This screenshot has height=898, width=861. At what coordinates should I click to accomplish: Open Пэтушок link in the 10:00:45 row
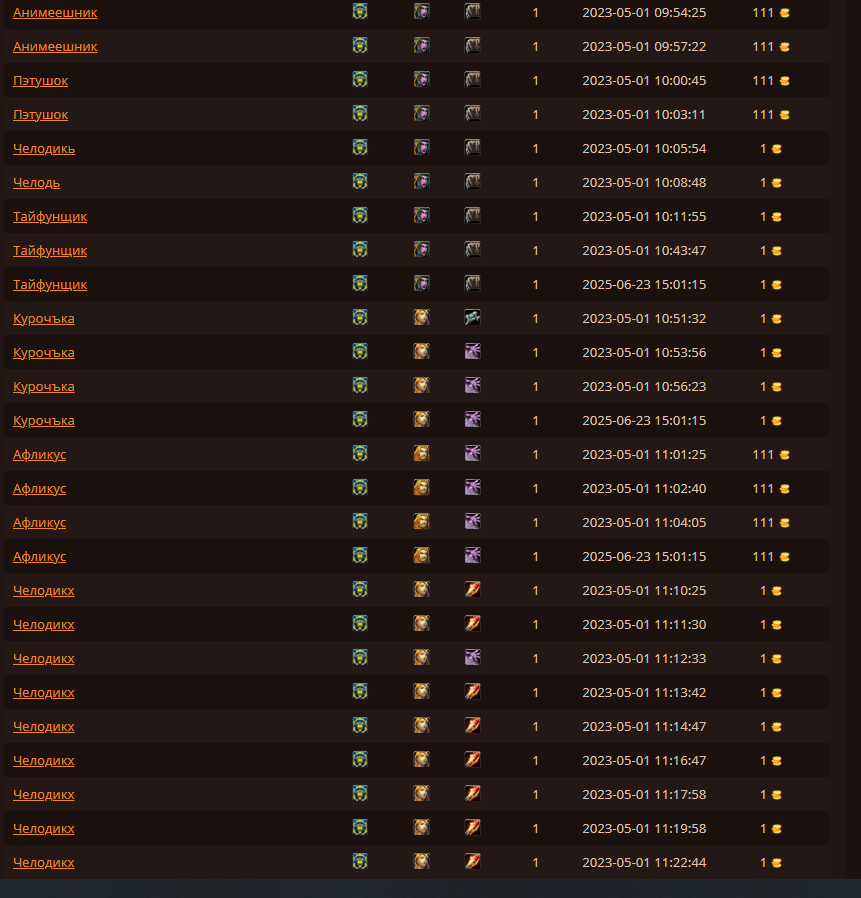(x=40, y=81)
